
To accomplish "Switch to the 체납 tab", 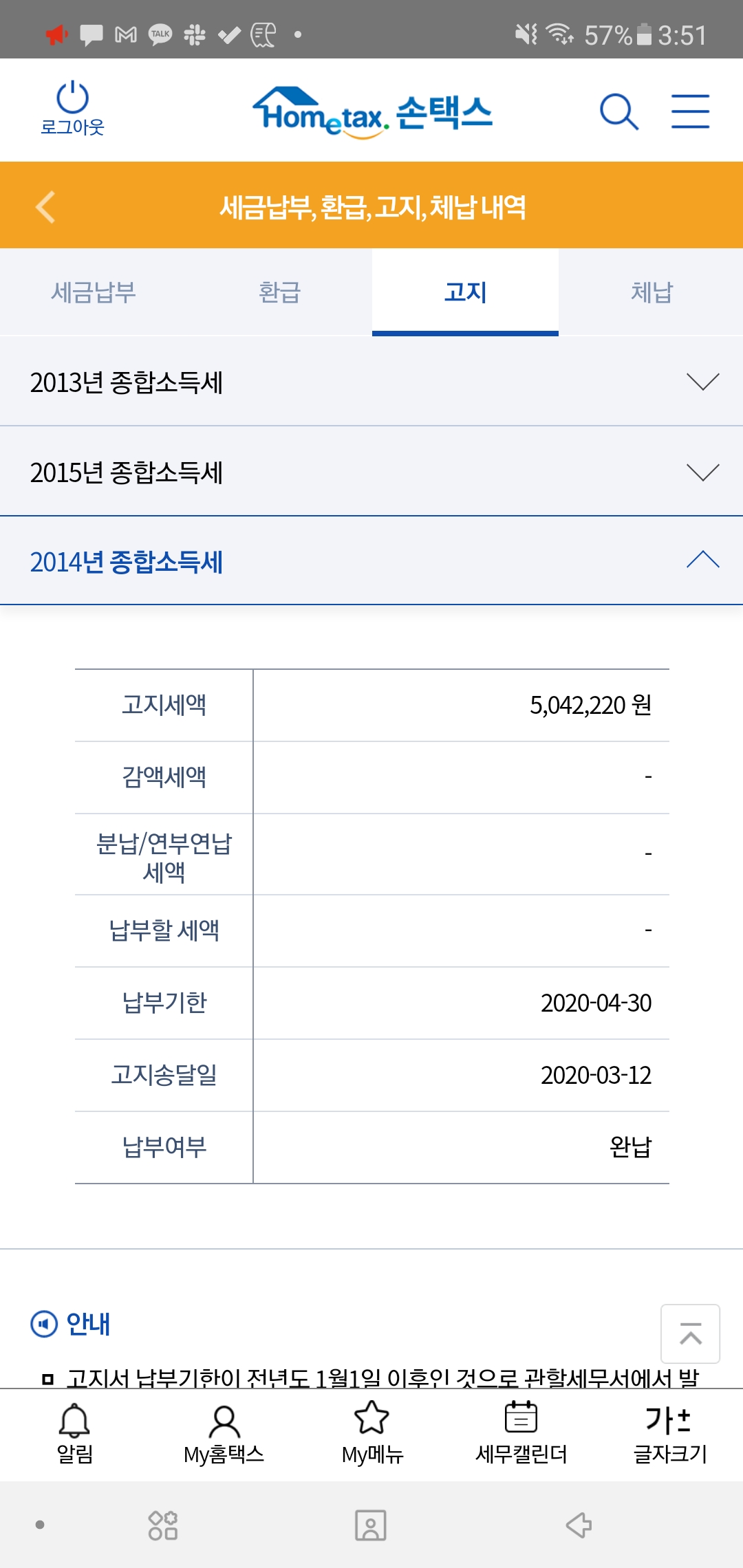I will 651,292.
